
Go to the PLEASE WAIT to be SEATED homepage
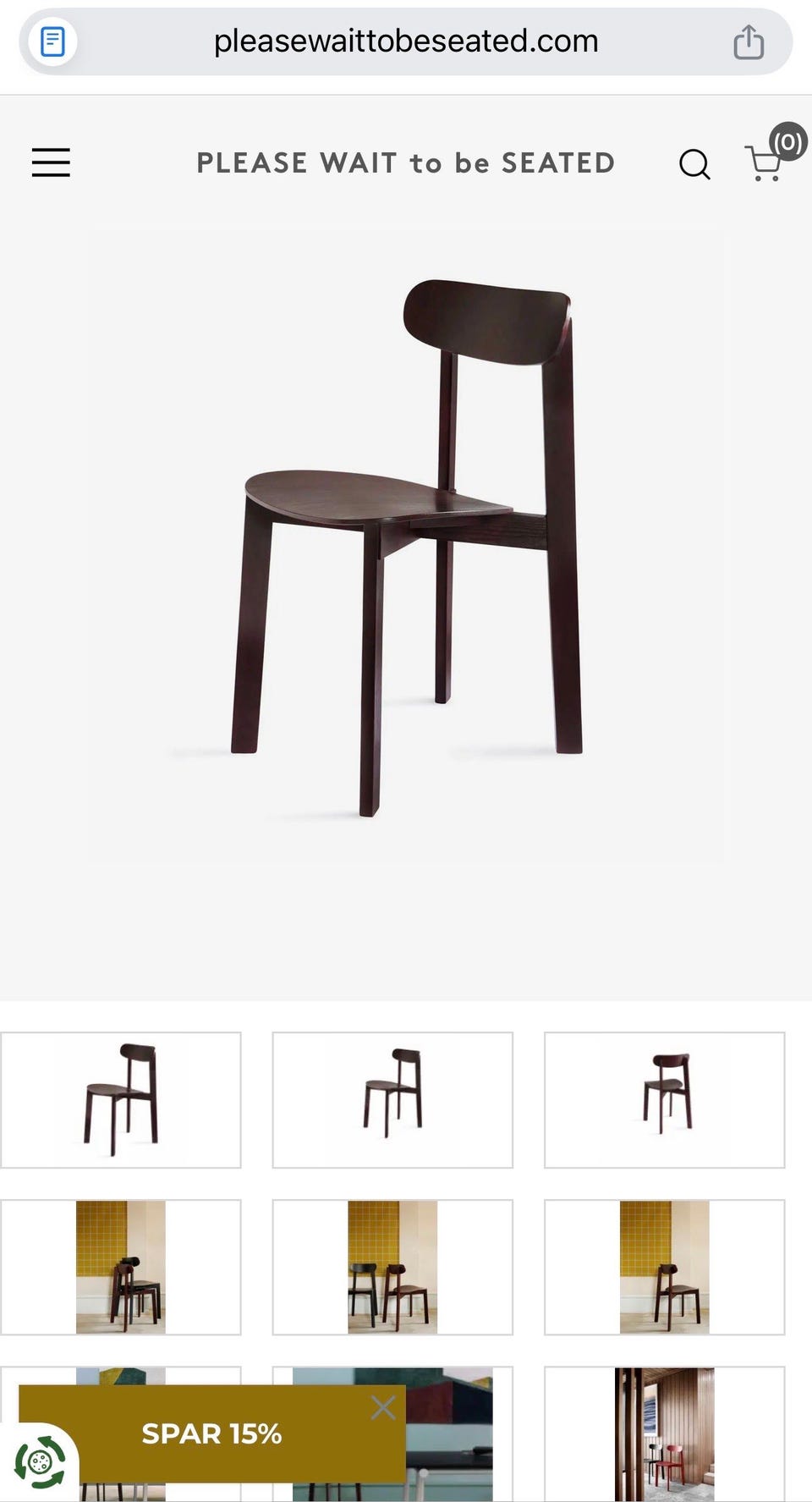click(x=405, y=162)
